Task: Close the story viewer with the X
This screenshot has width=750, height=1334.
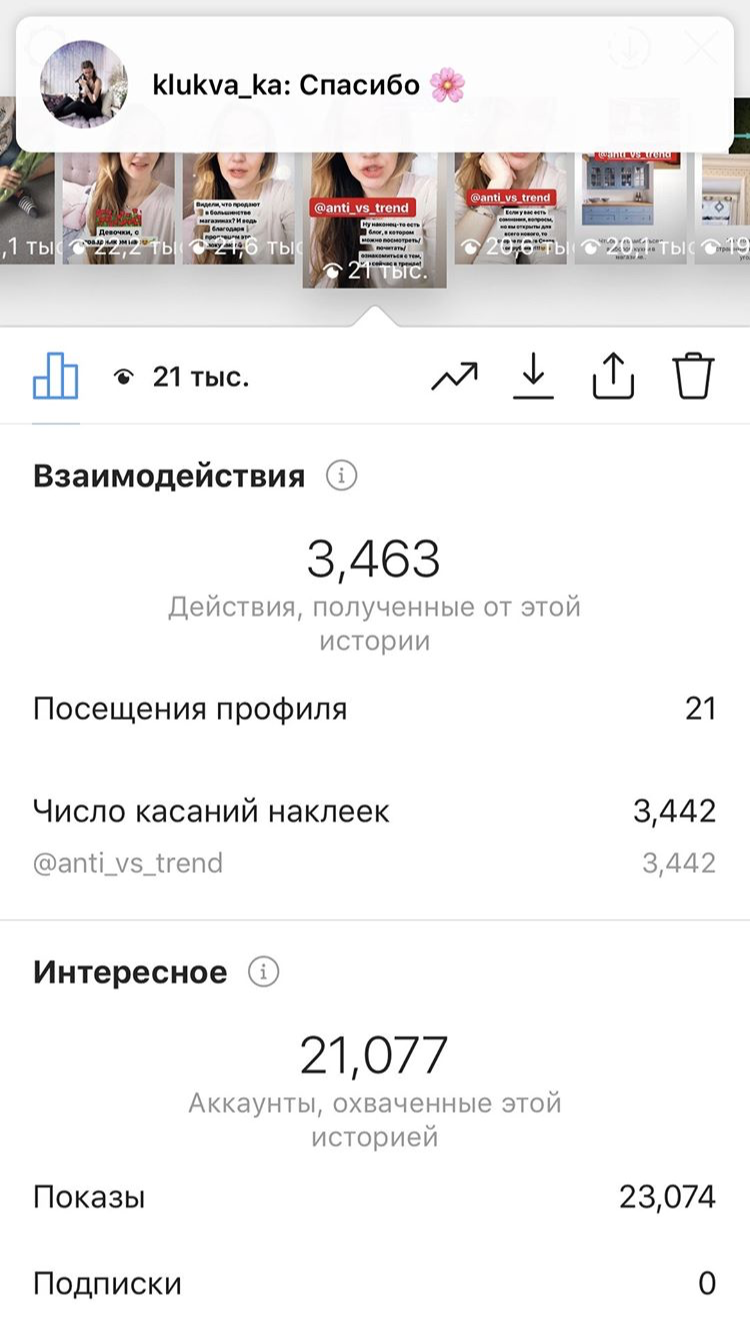Action: tap(701, 46)
